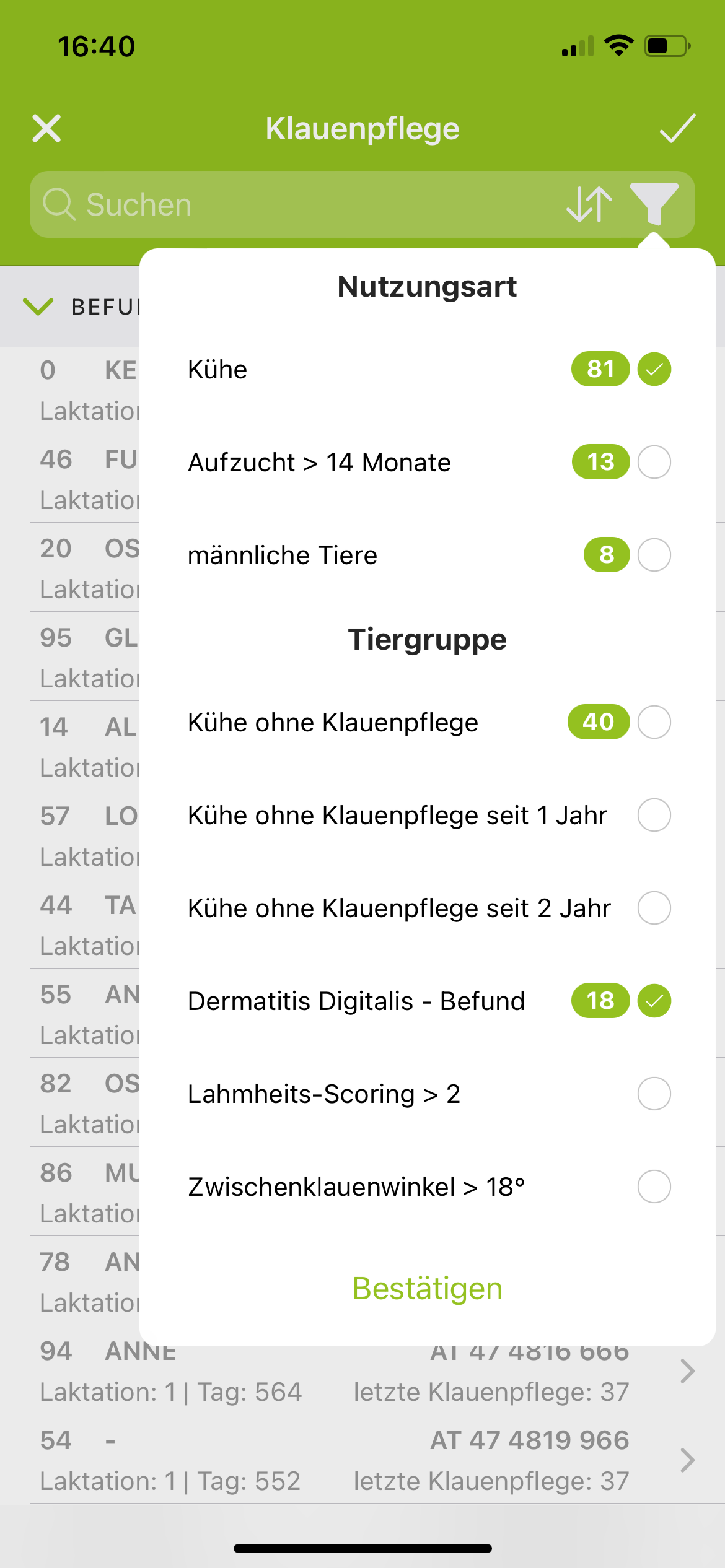Open the sort order arrows
725x1568 pixels.
tap(589, 204)
